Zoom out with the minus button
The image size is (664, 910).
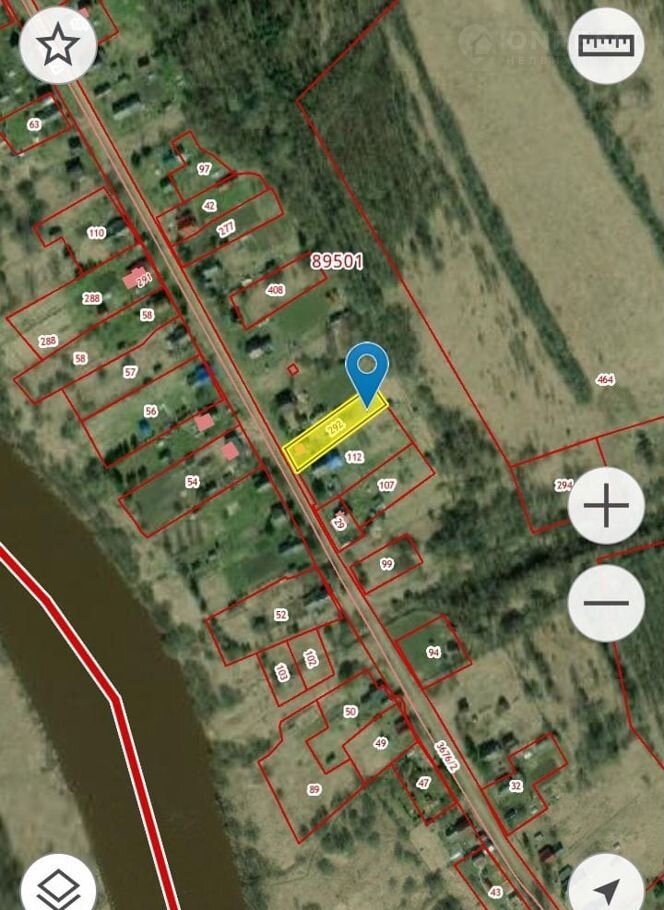pyautogui.click(x=606, y=603)
